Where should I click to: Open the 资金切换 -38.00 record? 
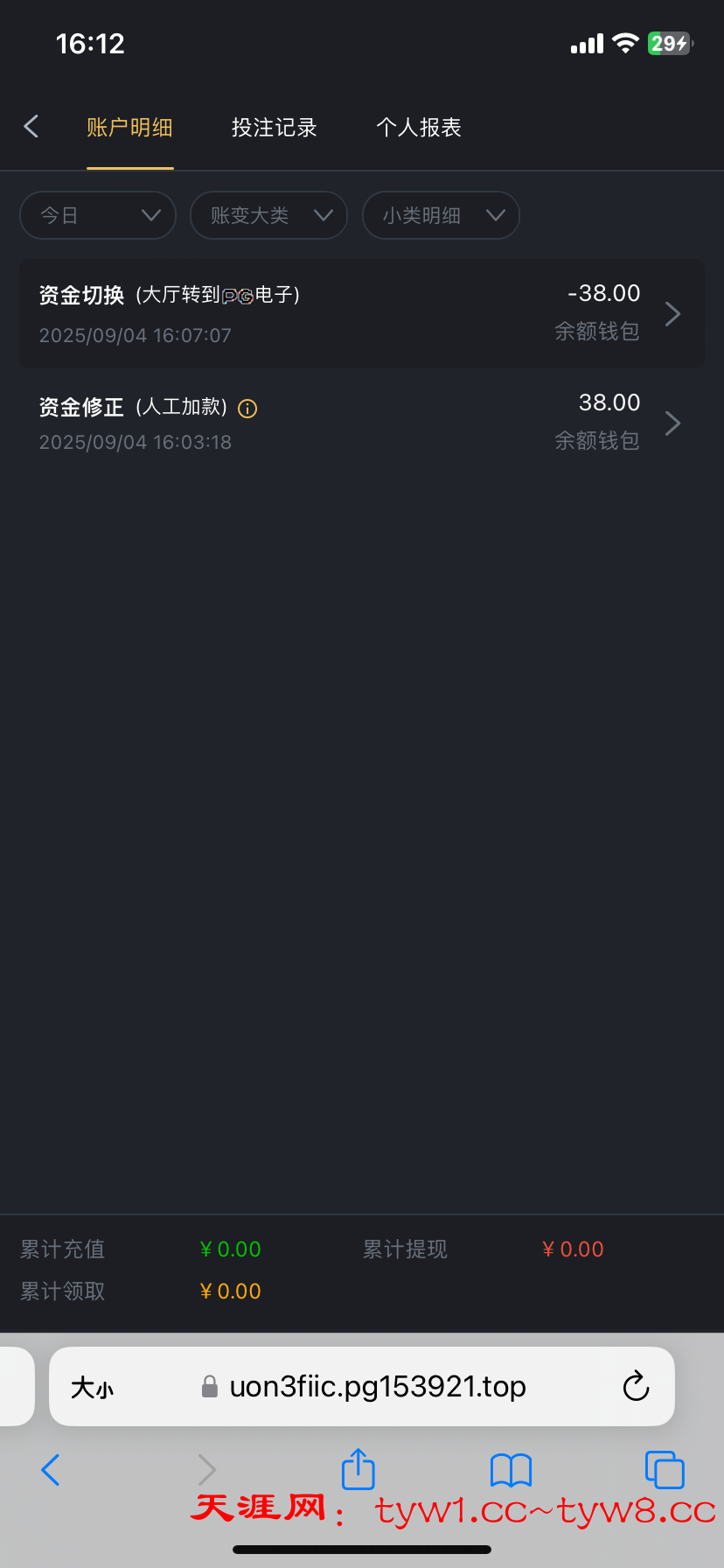click(x=362, y=313)
